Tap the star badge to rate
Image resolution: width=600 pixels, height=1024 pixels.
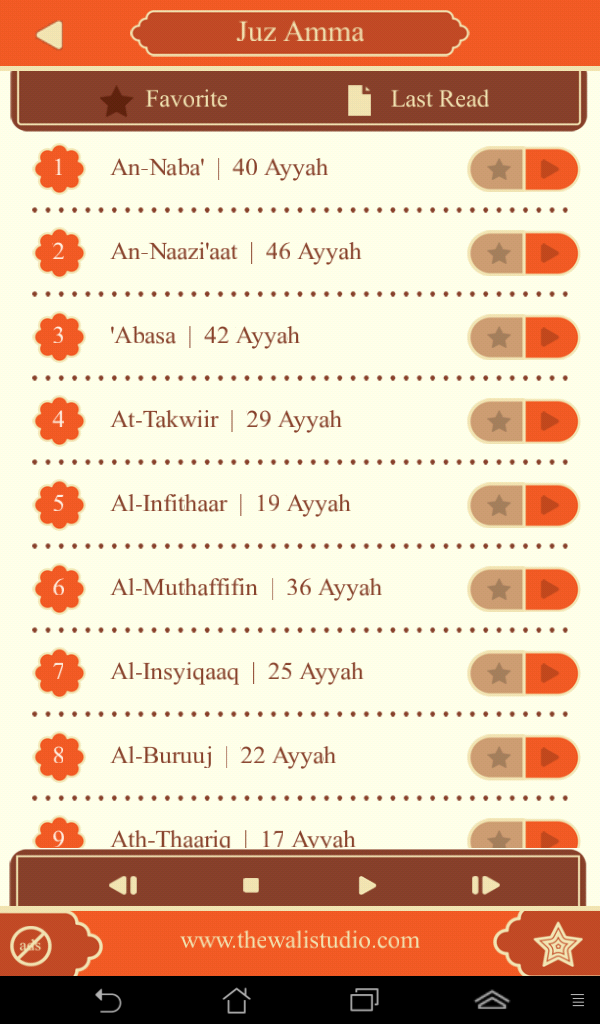(556, 944)
